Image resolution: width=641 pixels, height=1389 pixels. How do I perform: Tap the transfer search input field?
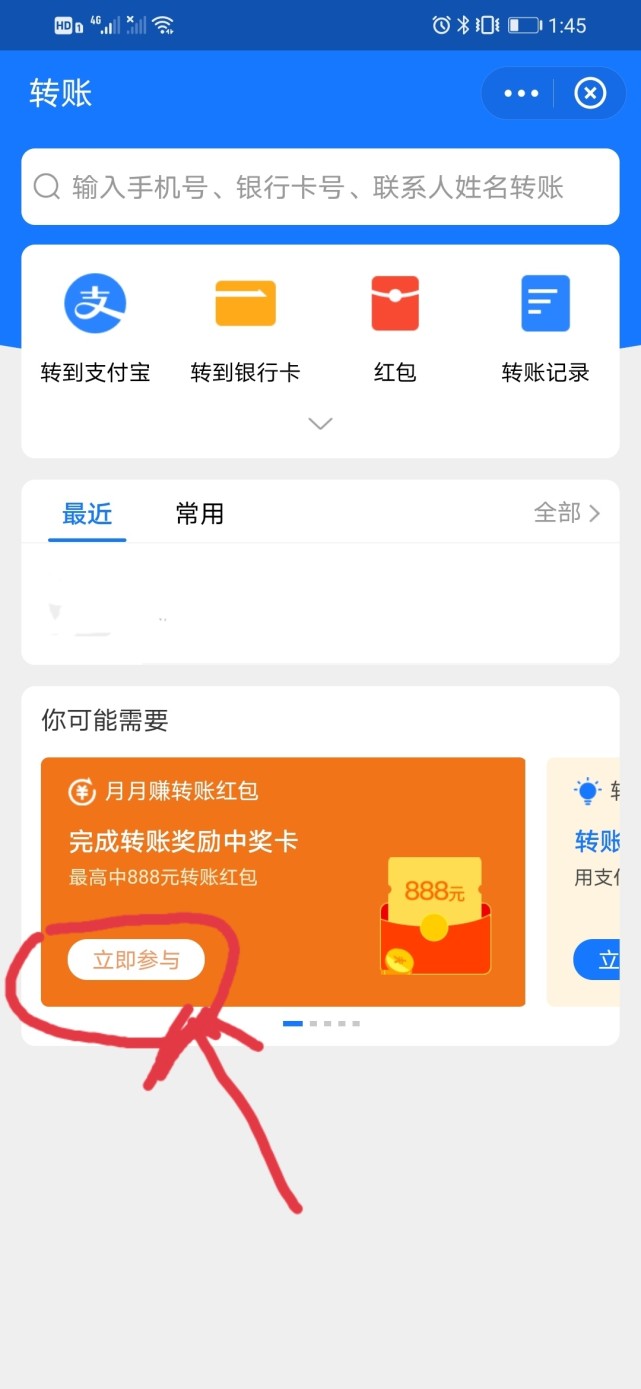pos(320,187)
